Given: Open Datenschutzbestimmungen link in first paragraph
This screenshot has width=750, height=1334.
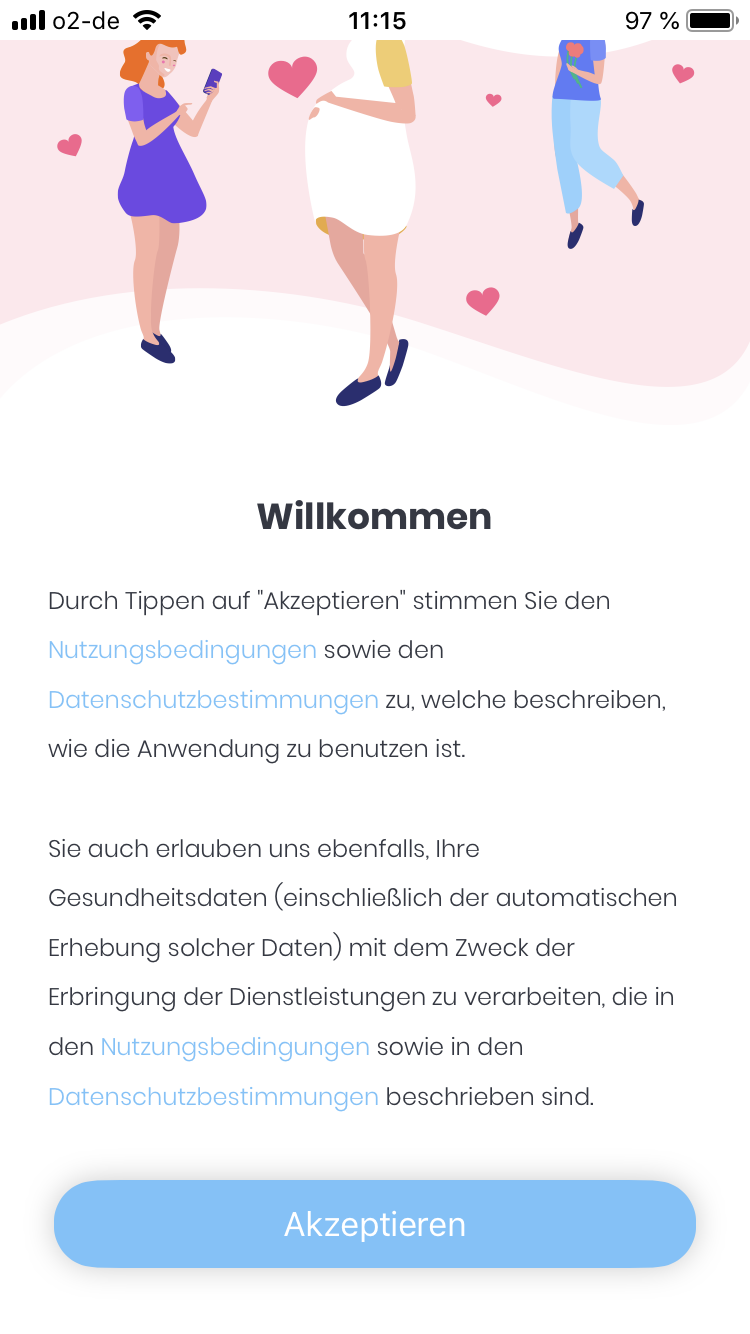Looking at the screenshot, I should point(213,700).
